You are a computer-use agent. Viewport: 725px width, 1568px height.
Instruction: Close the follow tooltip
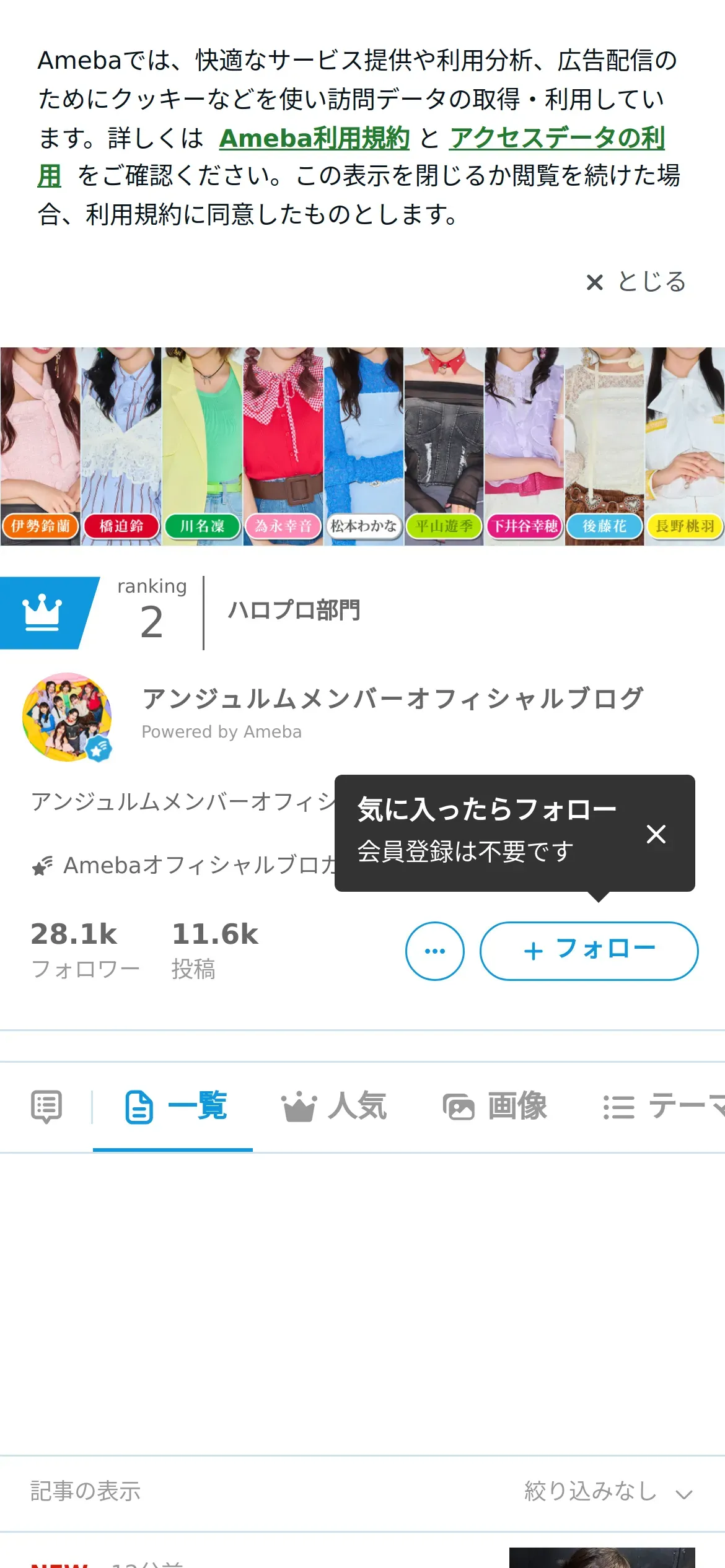[656, 834]
